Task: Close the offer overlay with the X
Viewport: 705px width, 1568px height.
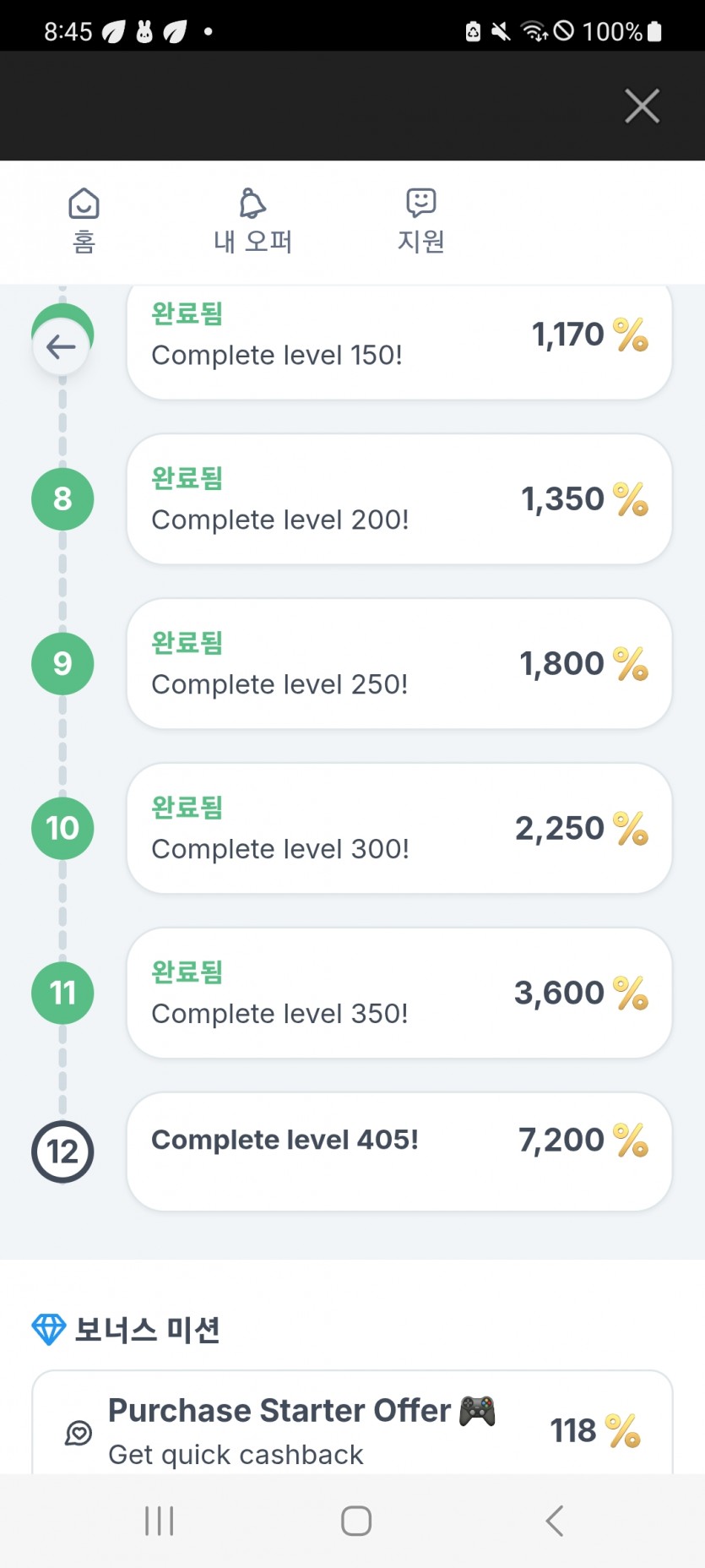Action: pos(642,106)
